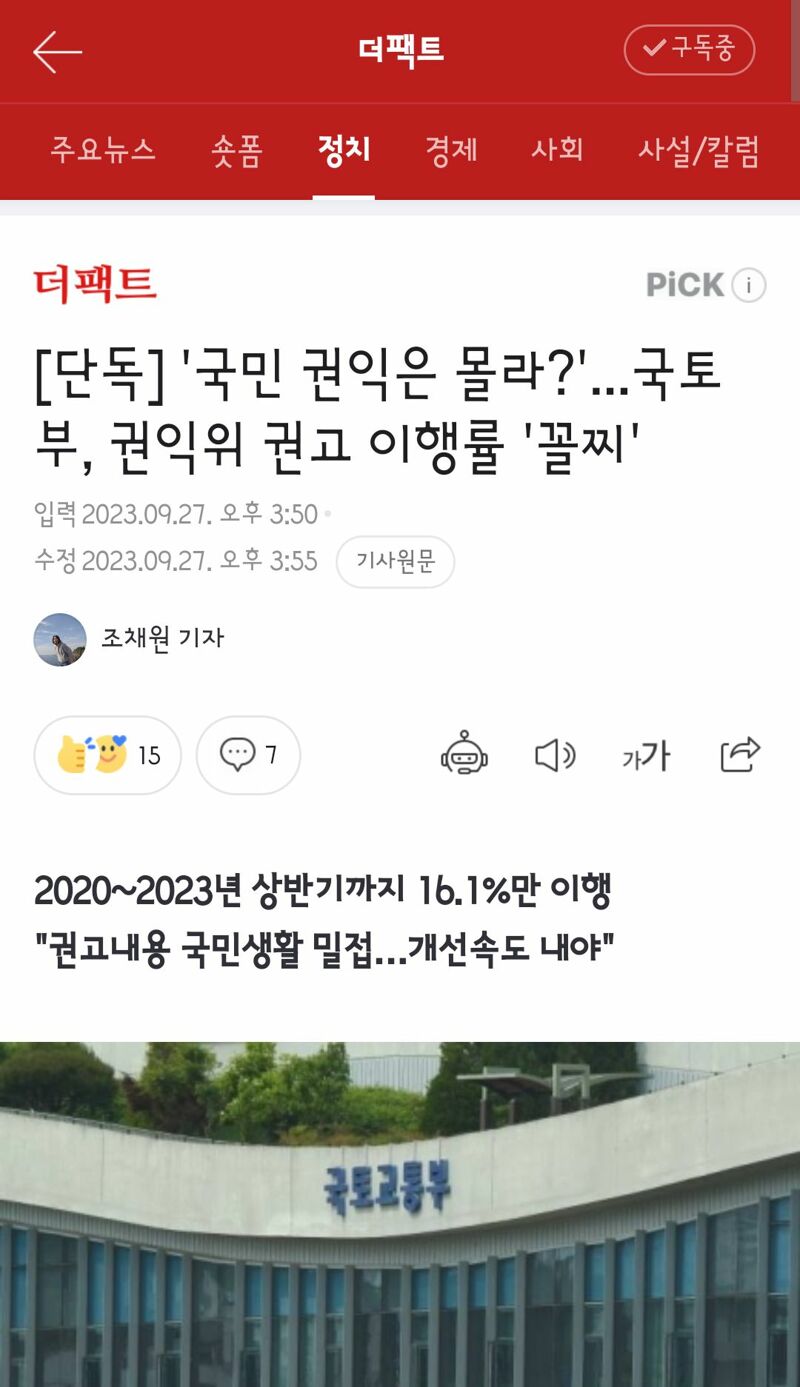
Task: Open the 더팩트 press logo link
Action: pos(95,285)
